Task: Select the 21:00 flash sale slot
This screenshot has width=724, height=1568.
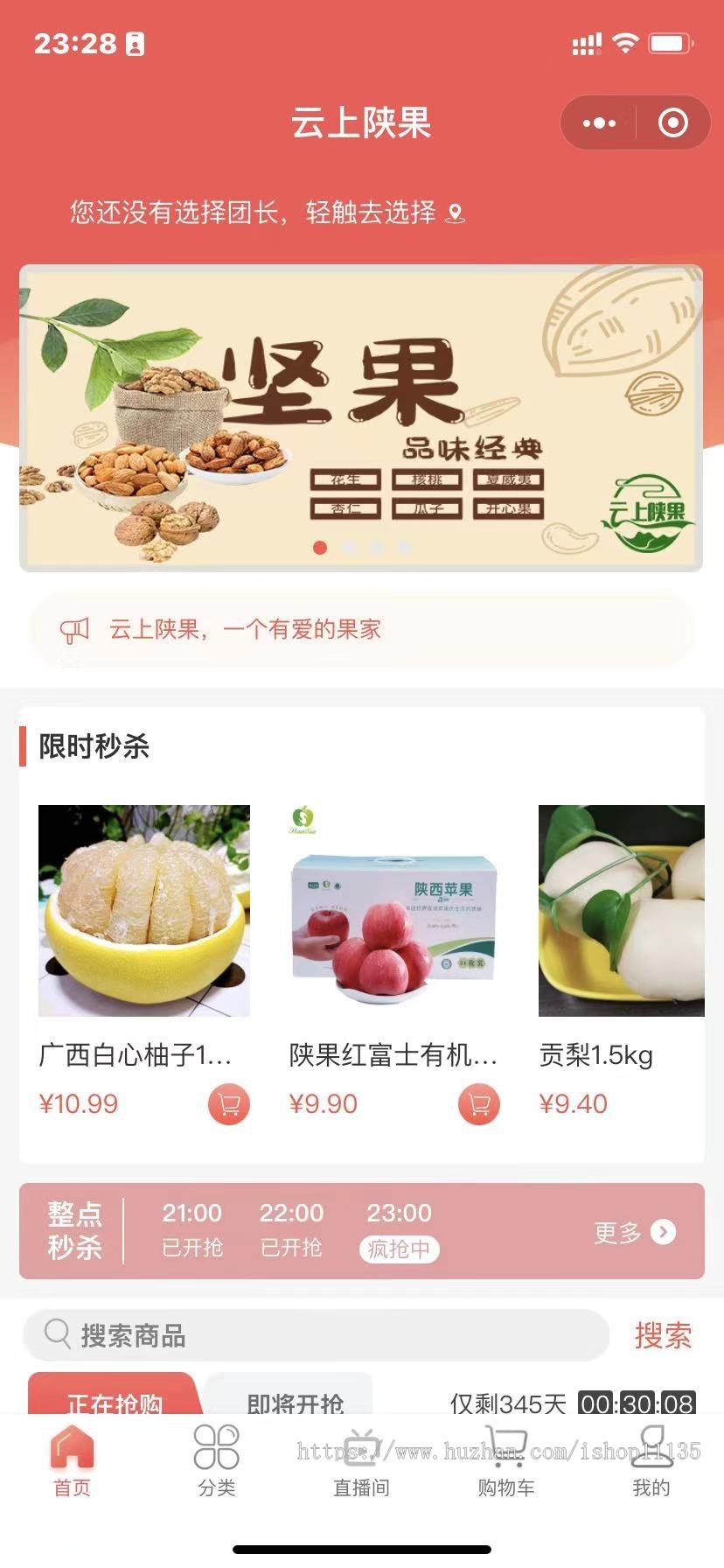Action: pos(192,1229)
